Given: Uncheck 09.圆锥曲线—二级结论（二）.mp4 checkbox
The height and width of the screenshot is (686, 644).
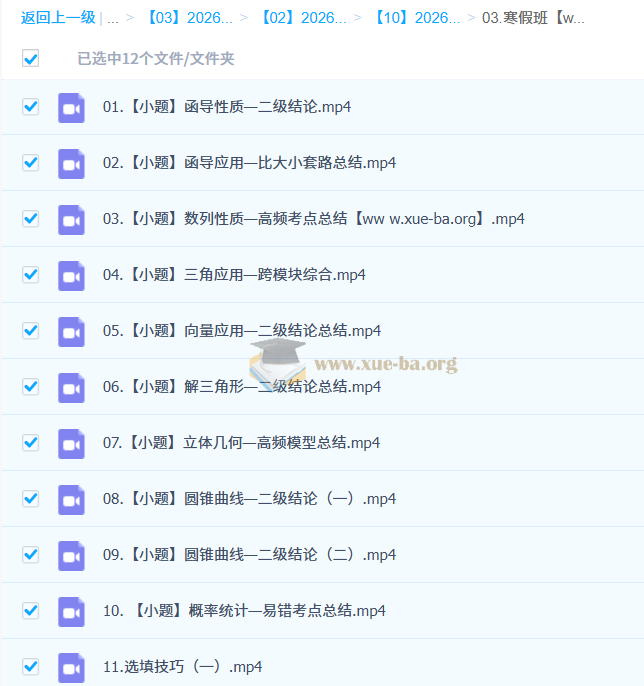Looking at the screenshot, I should pos(31,554).
